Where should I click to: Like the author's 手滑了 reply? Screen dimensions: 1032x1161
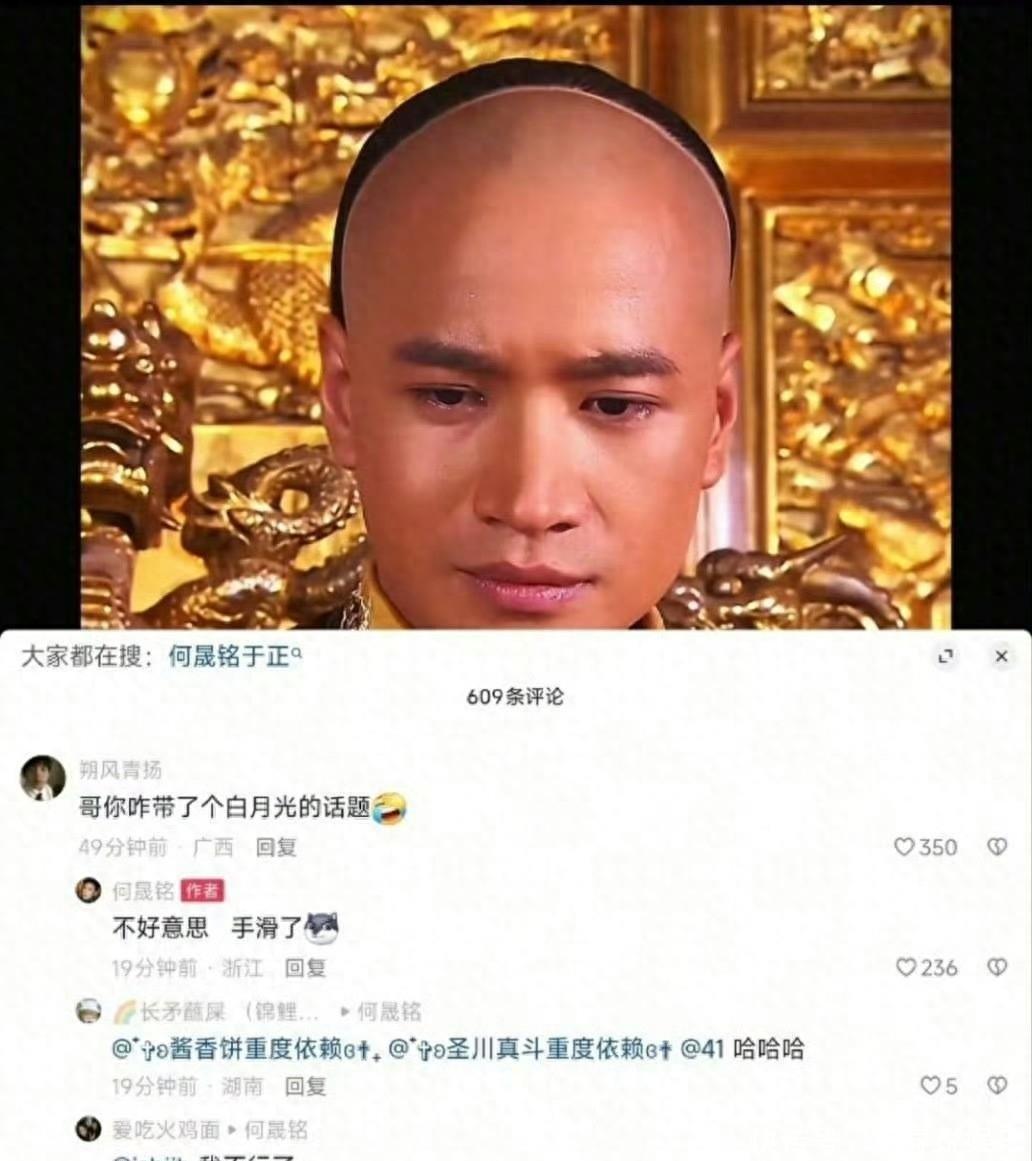click(906, 967)
